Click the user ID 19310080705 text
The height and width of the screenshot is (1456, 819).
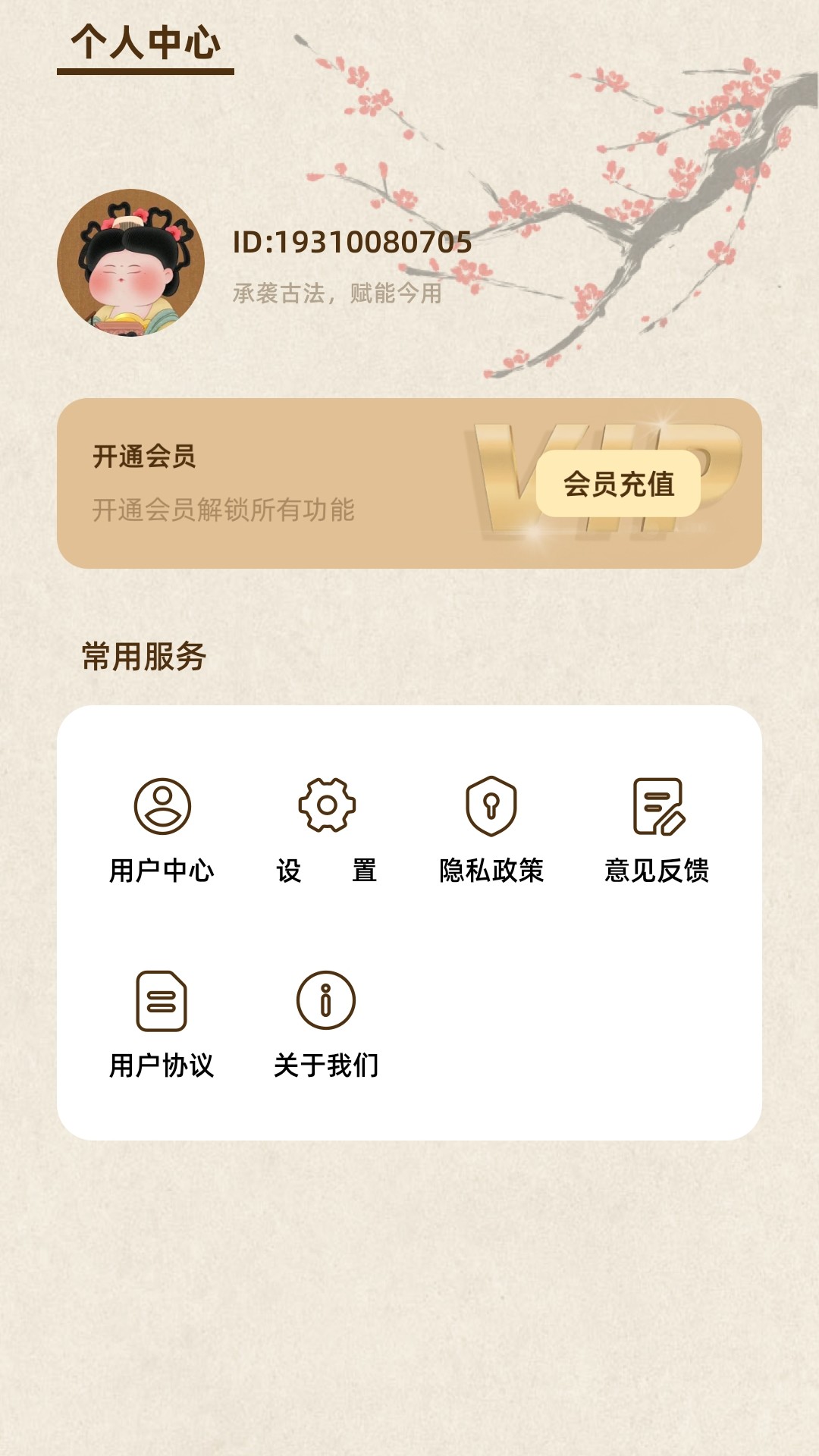tap(350, 244)
